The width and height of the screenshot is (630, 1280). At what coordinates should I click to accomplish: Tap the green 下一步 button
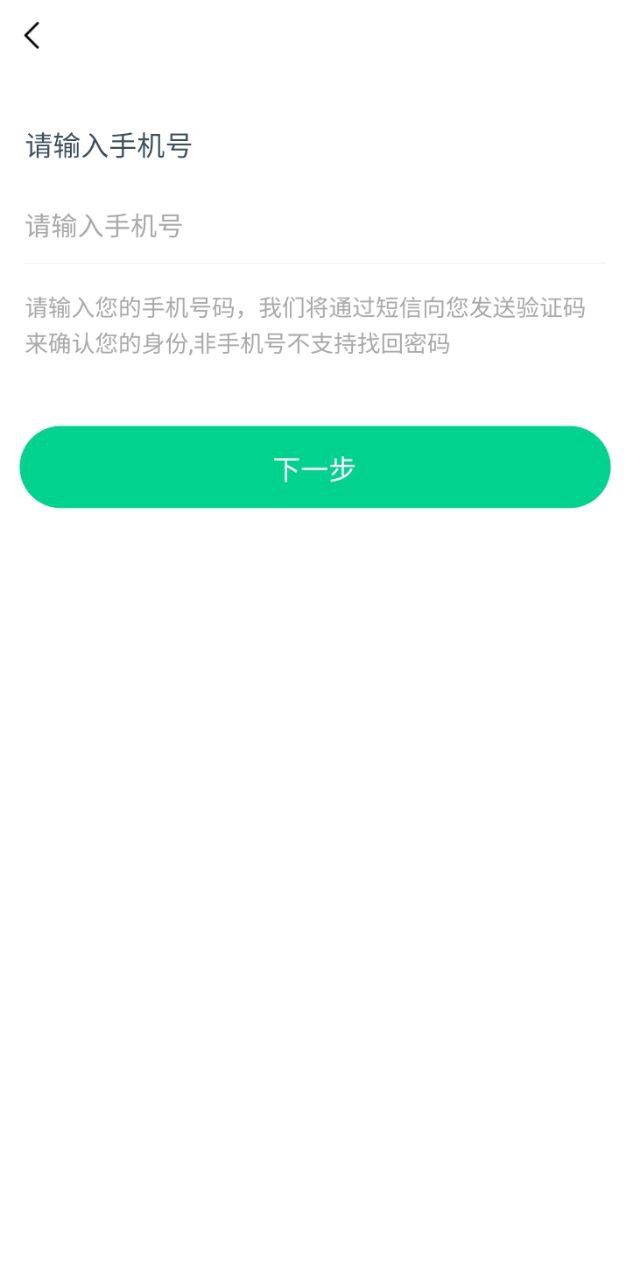315,467
